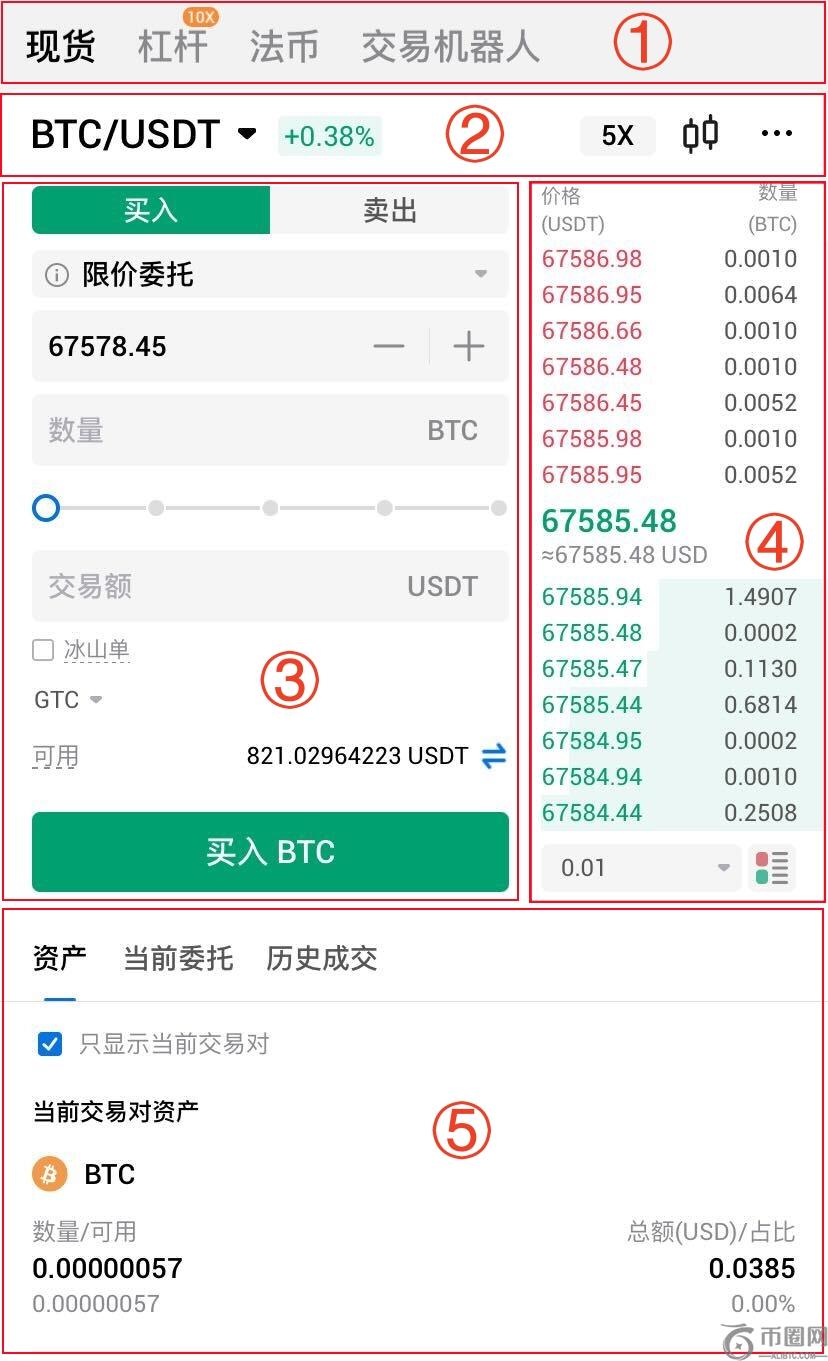The height and width of the screenshot is (1361, 828).
Task: Tap the 买入 BTC button
Action: [x=270, y=852]
